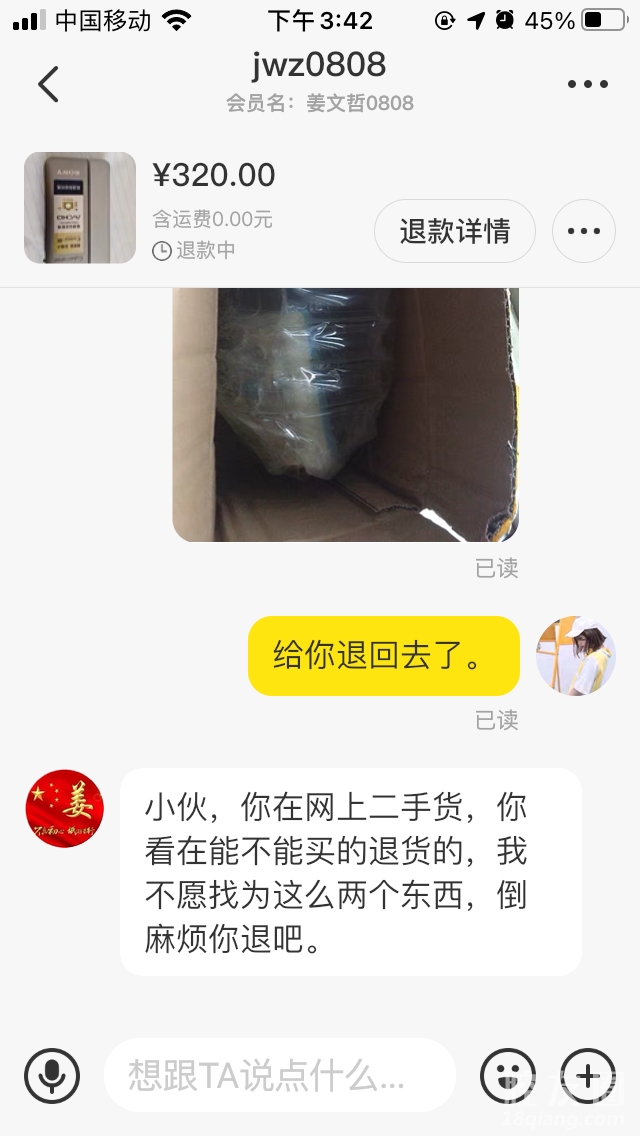View the package photo in the chat

pos(345,414)
